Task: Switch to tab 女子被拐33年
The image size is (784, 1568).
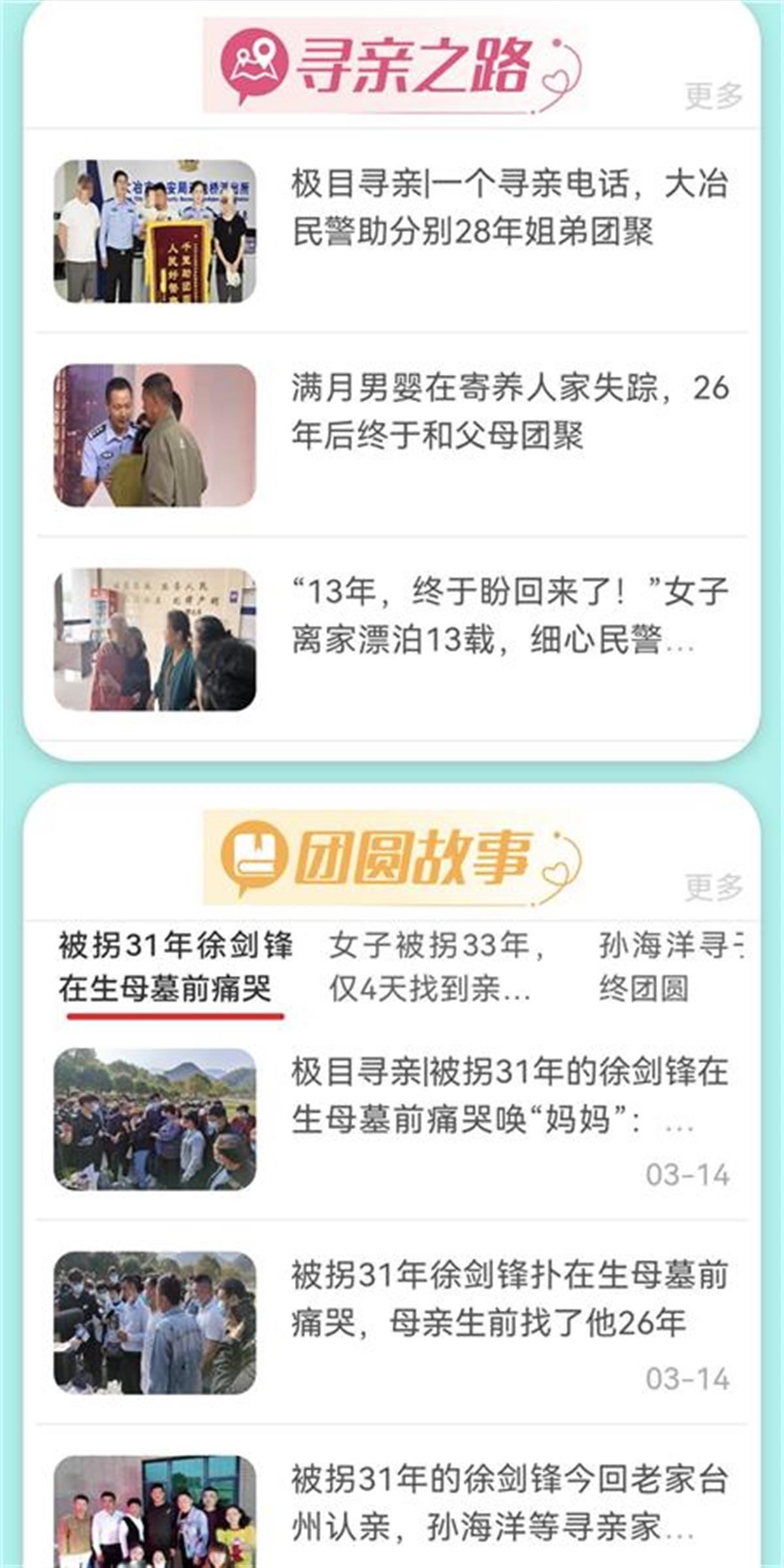Action: point(438,966)
